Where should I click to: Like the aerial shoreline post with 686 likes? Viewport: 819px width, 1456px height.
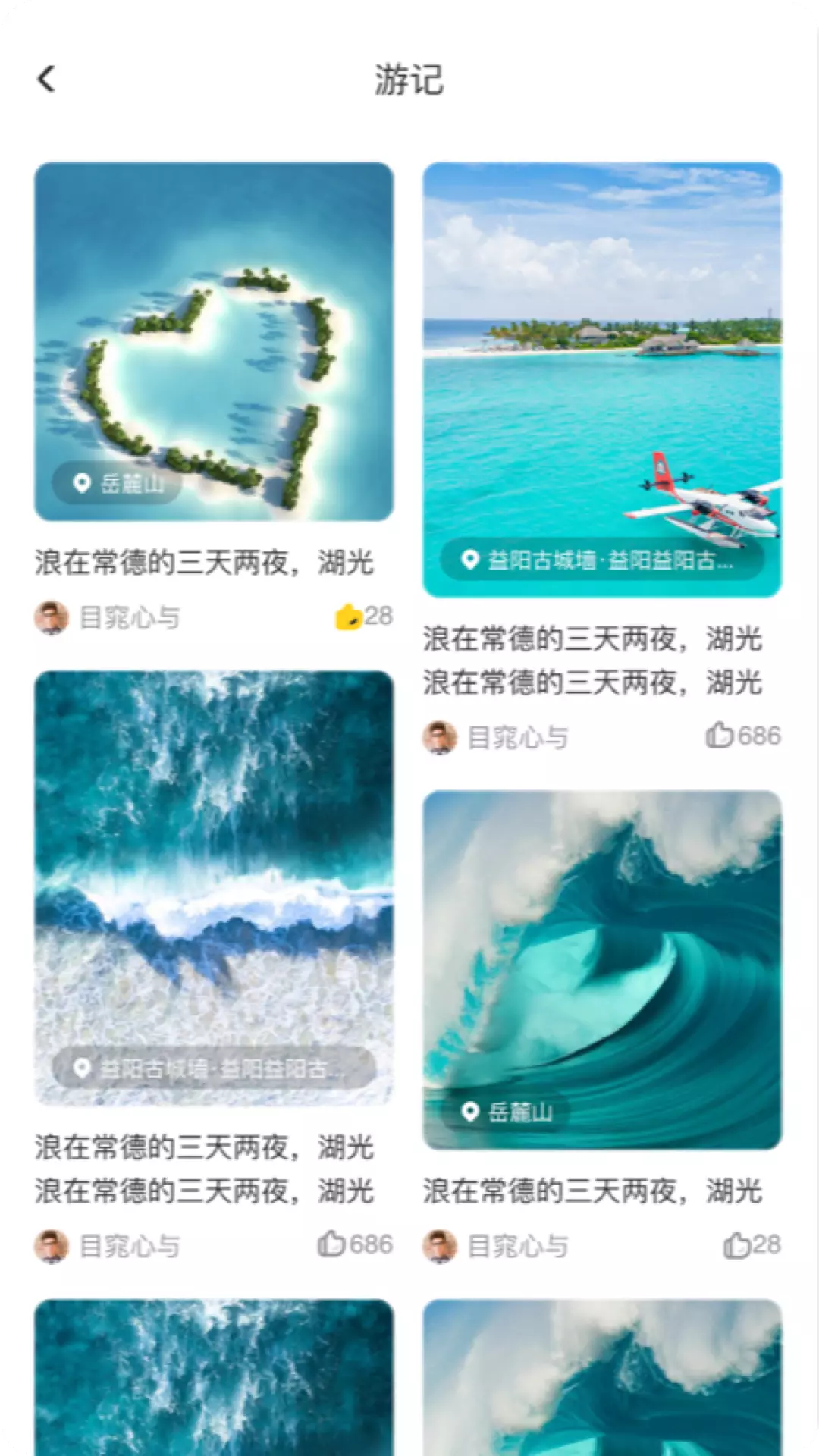pos(331,1244)
